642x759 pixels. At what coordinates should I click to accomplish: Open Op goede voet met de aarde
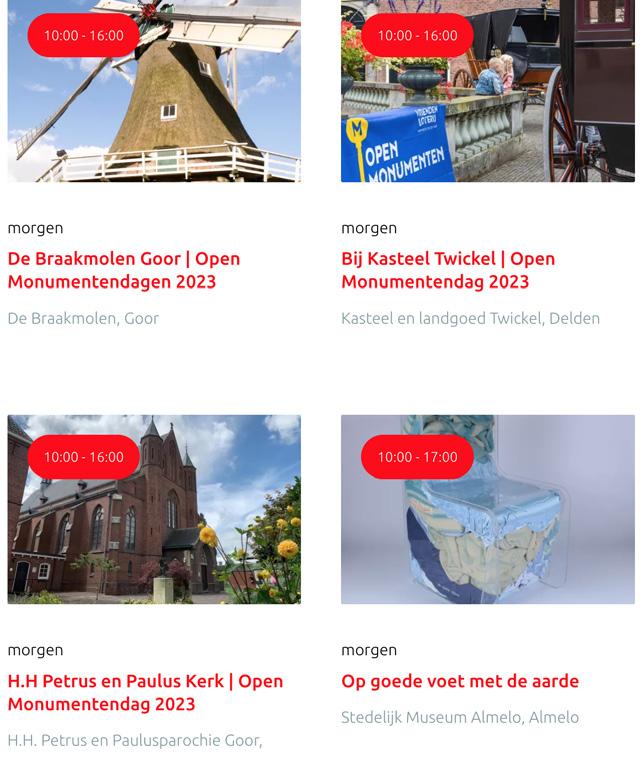[460, 681]
